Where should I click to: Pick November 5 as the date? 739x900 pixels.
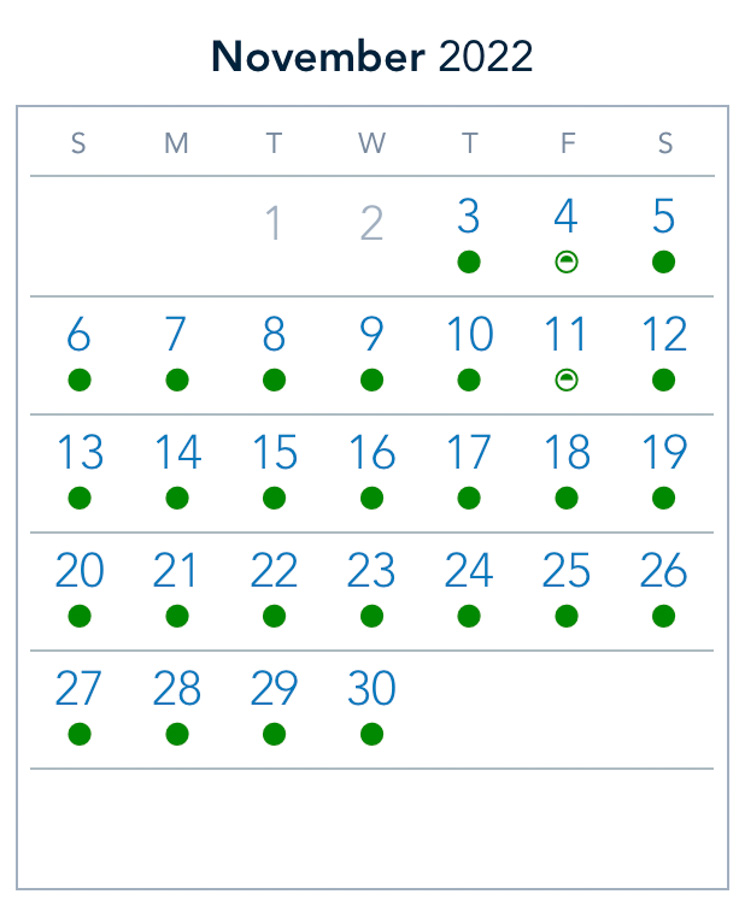point(664,219)
